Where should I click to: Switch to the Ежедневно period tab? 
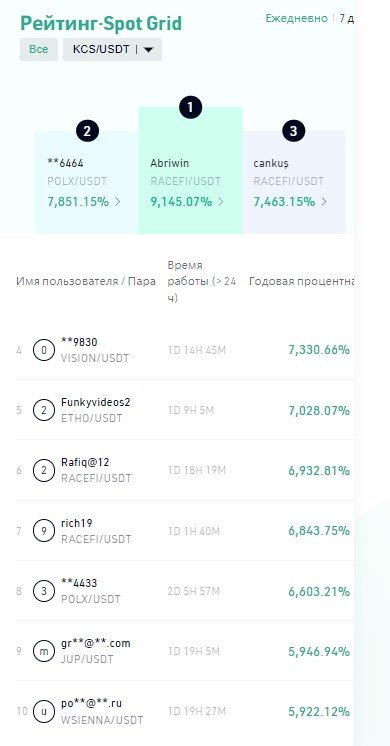coord(296,19)
